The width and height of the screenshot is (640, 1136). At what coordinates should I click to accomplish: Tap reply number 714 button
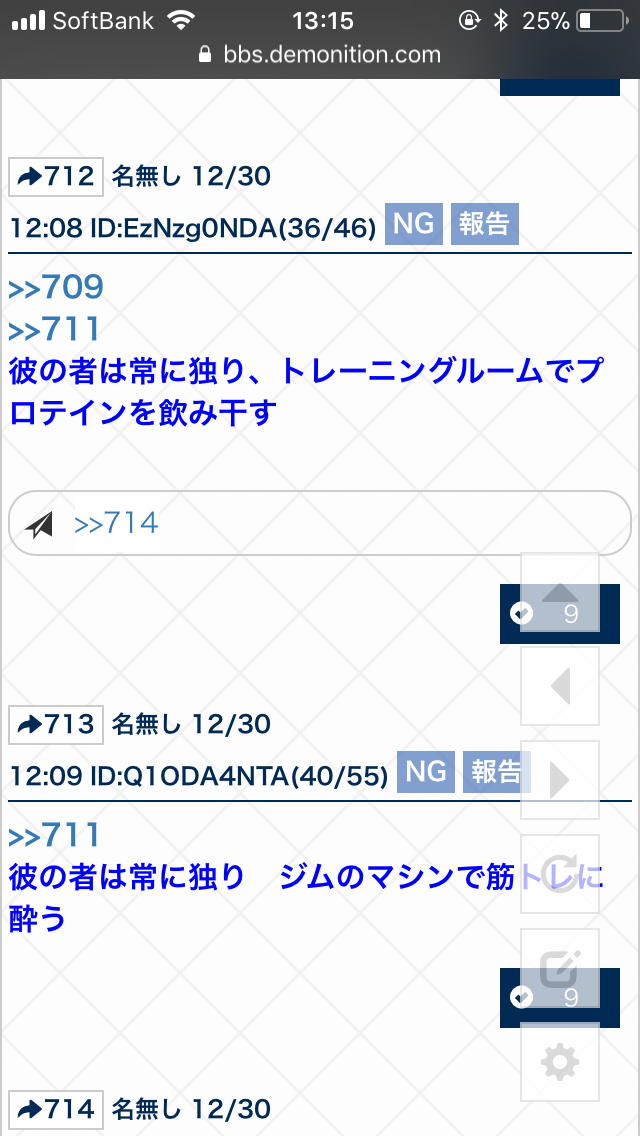click(x=56, y=1108)
